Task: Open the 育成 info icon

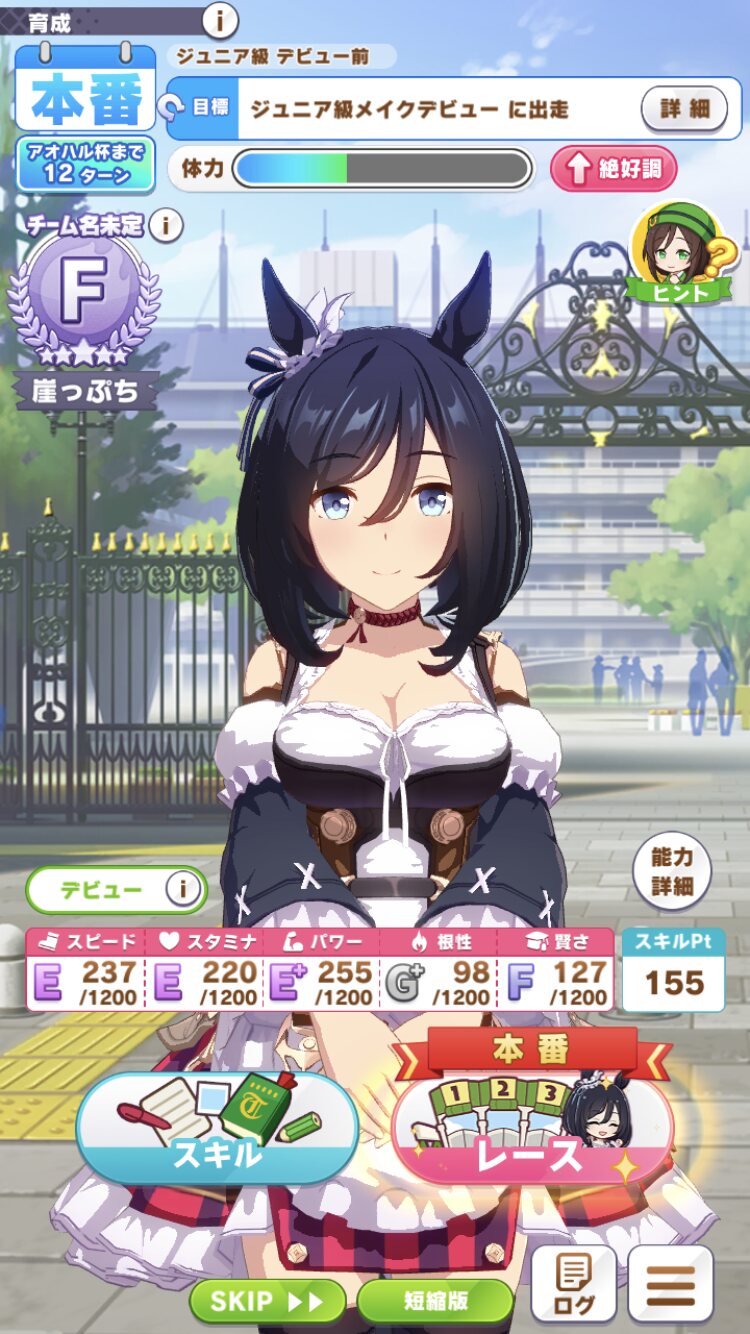Action: point(221,18)
